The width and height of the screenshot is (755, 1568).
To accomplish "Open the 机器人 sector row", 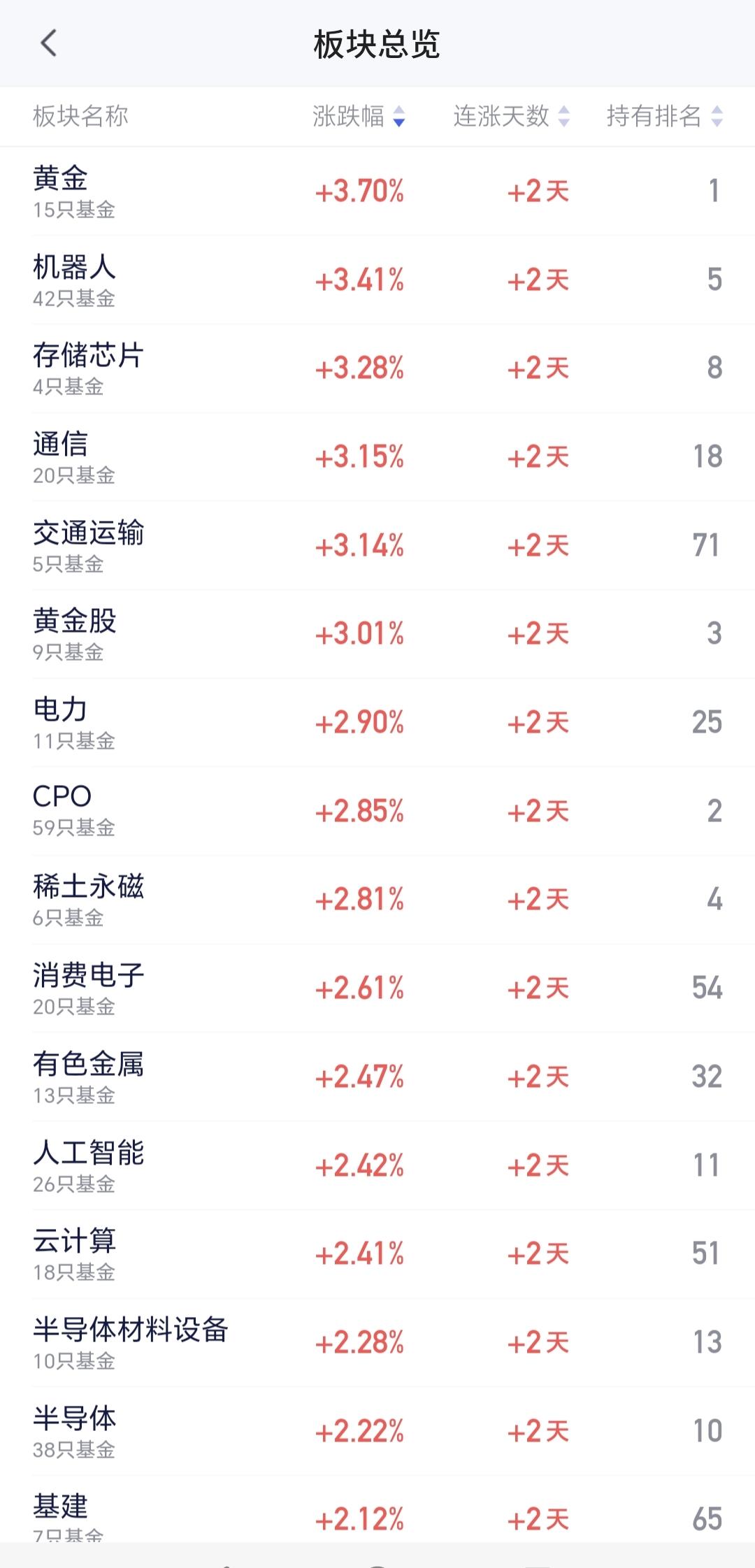I will 377,280.
